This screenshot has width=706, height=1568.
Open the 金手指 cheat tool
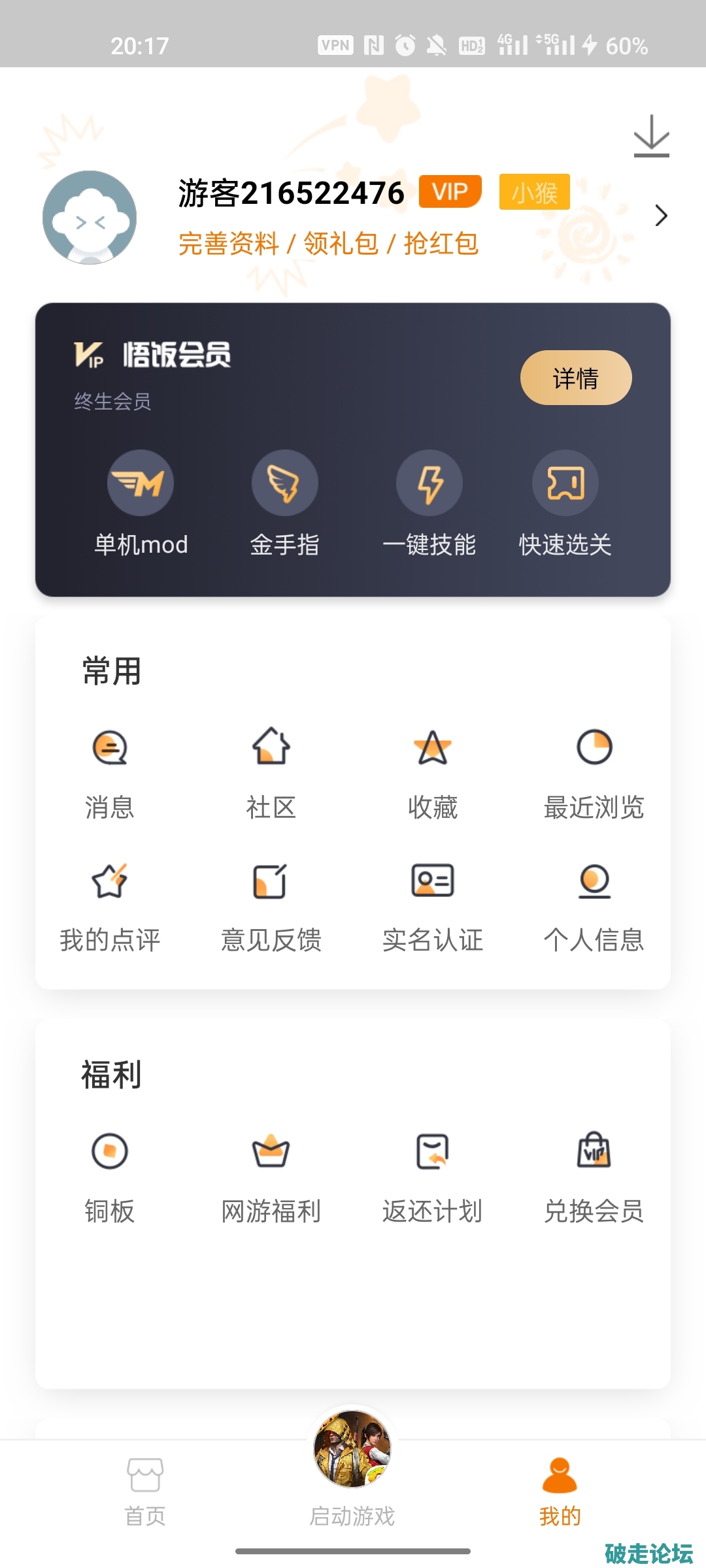tap(284, 482)
